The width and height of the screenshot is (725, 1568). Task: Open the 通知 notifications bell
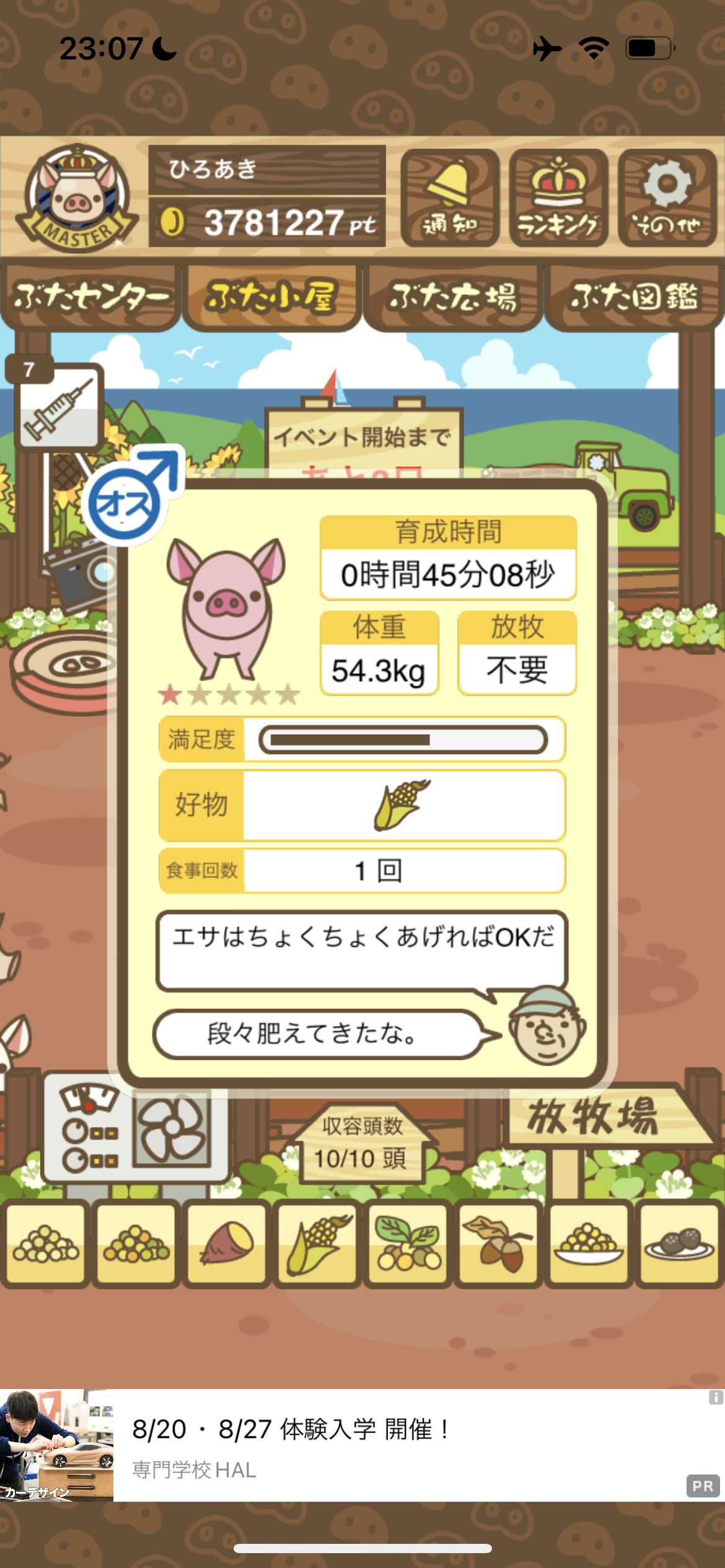point(450,198)
